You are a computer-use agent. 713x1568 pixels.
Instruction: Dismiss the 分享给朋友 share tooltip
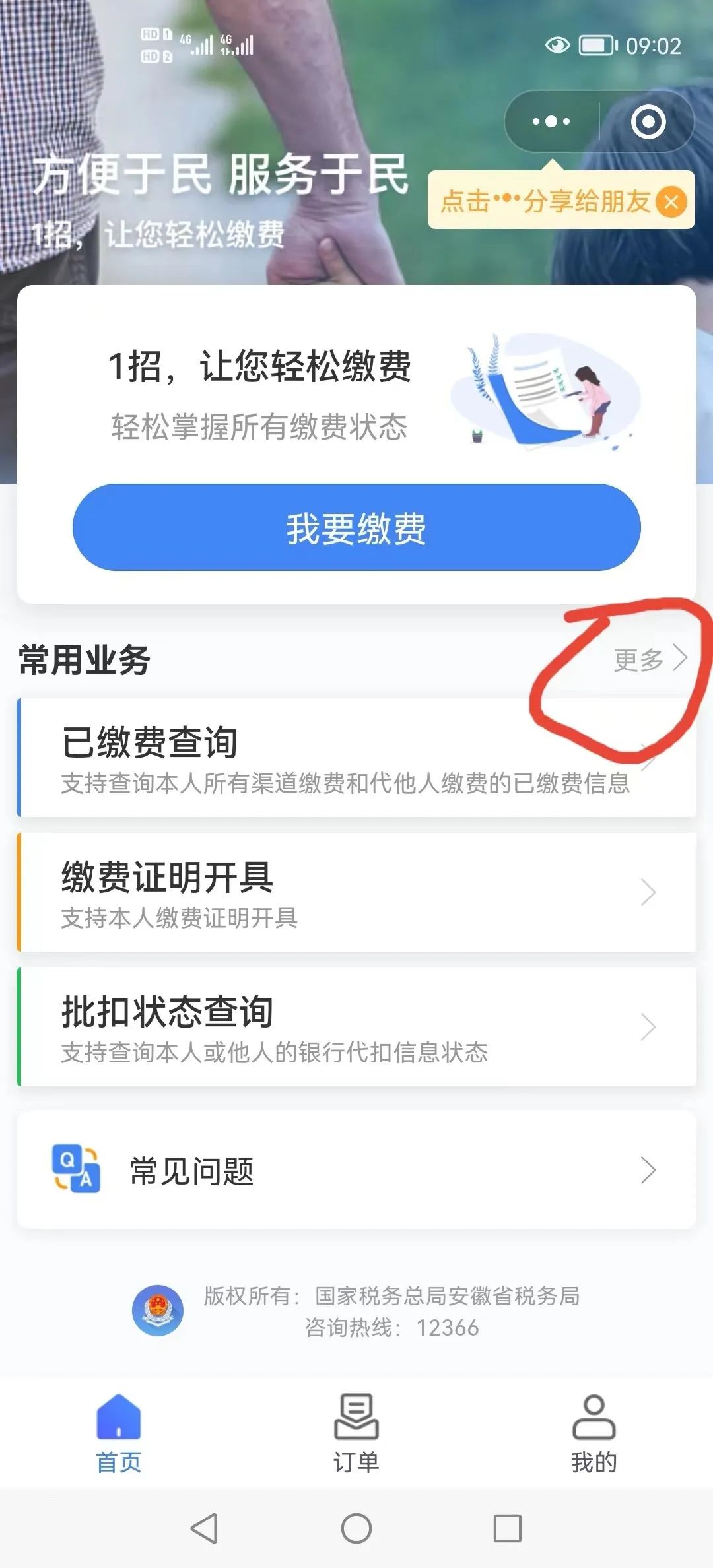point(671,202)
